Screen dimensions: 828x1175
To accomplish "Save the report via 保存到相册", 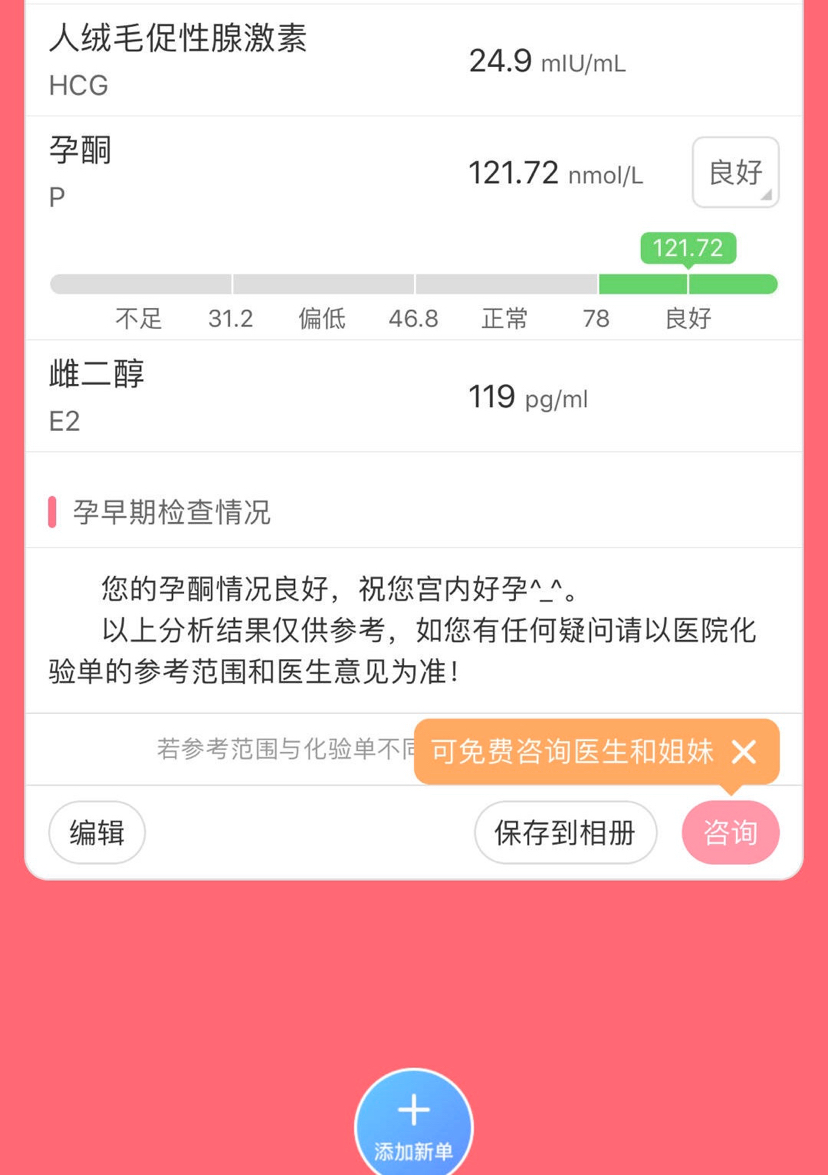I will click(565, 832).
